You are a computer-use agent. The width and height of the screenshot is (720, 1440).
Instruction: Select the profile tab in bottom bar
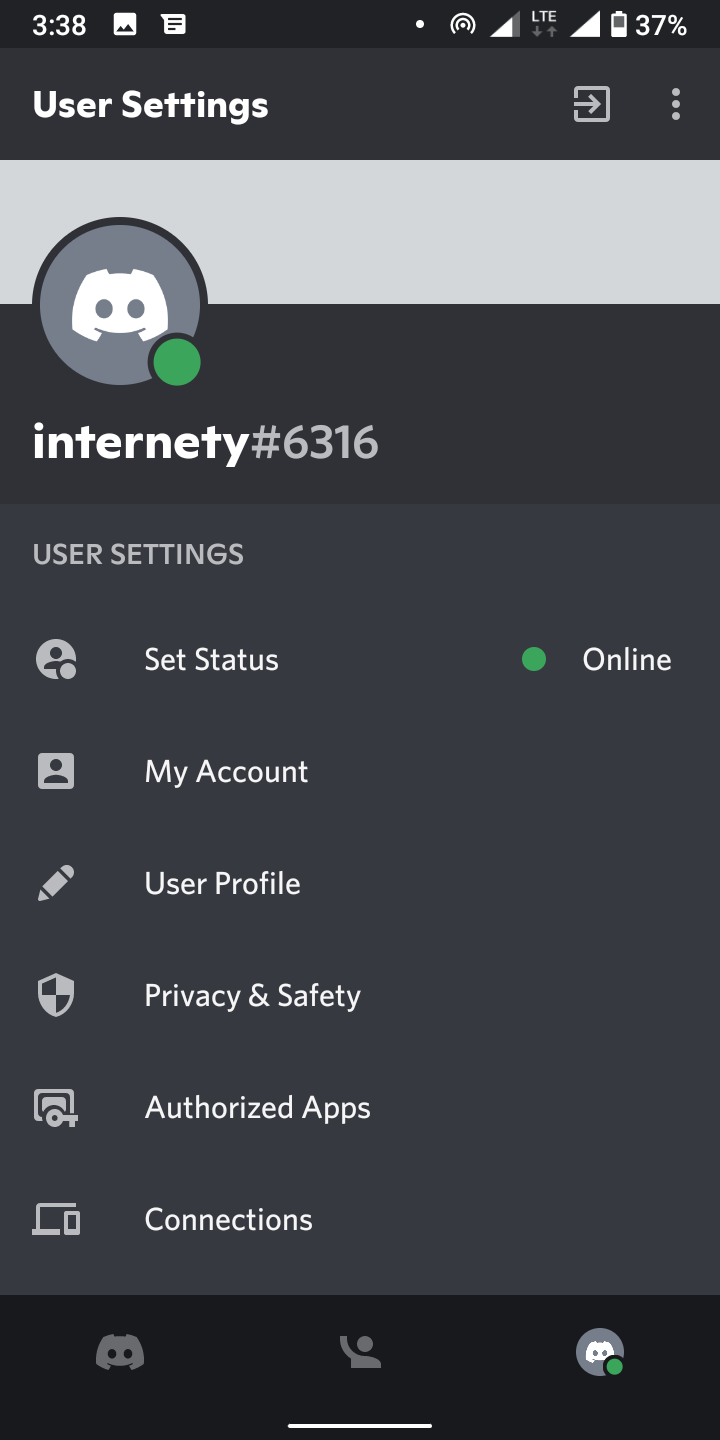click(x=600, y=1353)
